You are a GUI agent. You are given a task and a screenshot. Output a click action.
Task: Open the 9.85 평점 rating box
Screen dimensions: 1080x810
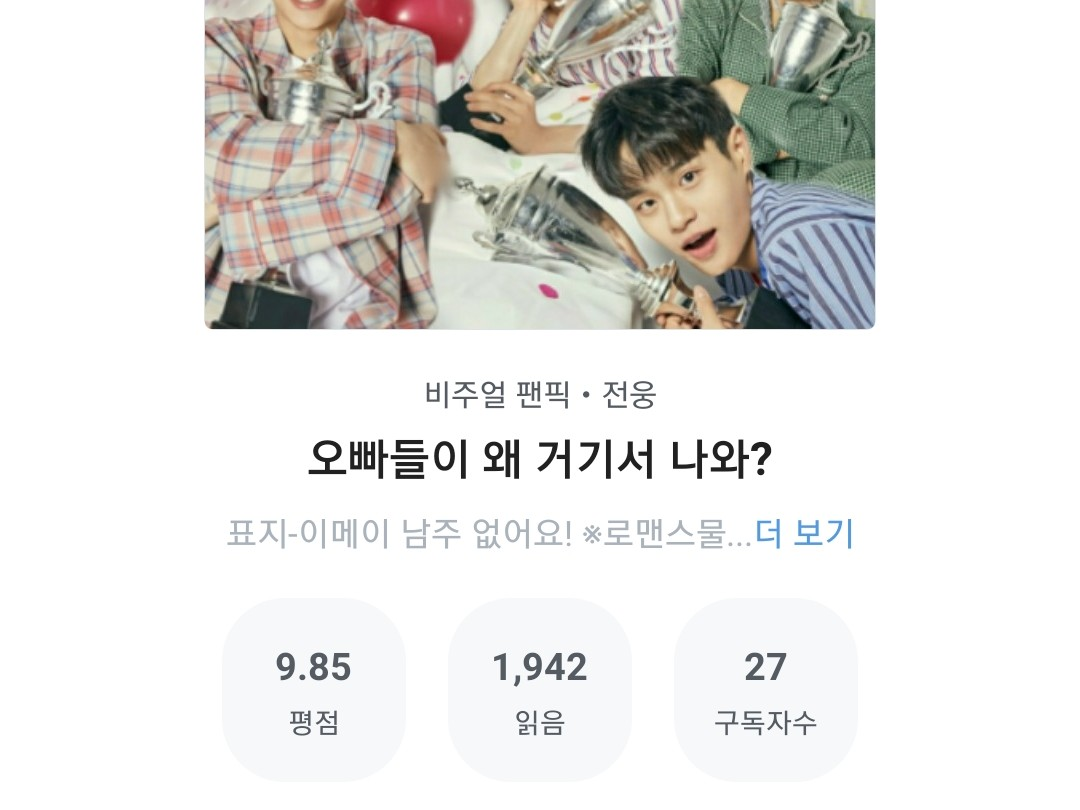point(314,689)
